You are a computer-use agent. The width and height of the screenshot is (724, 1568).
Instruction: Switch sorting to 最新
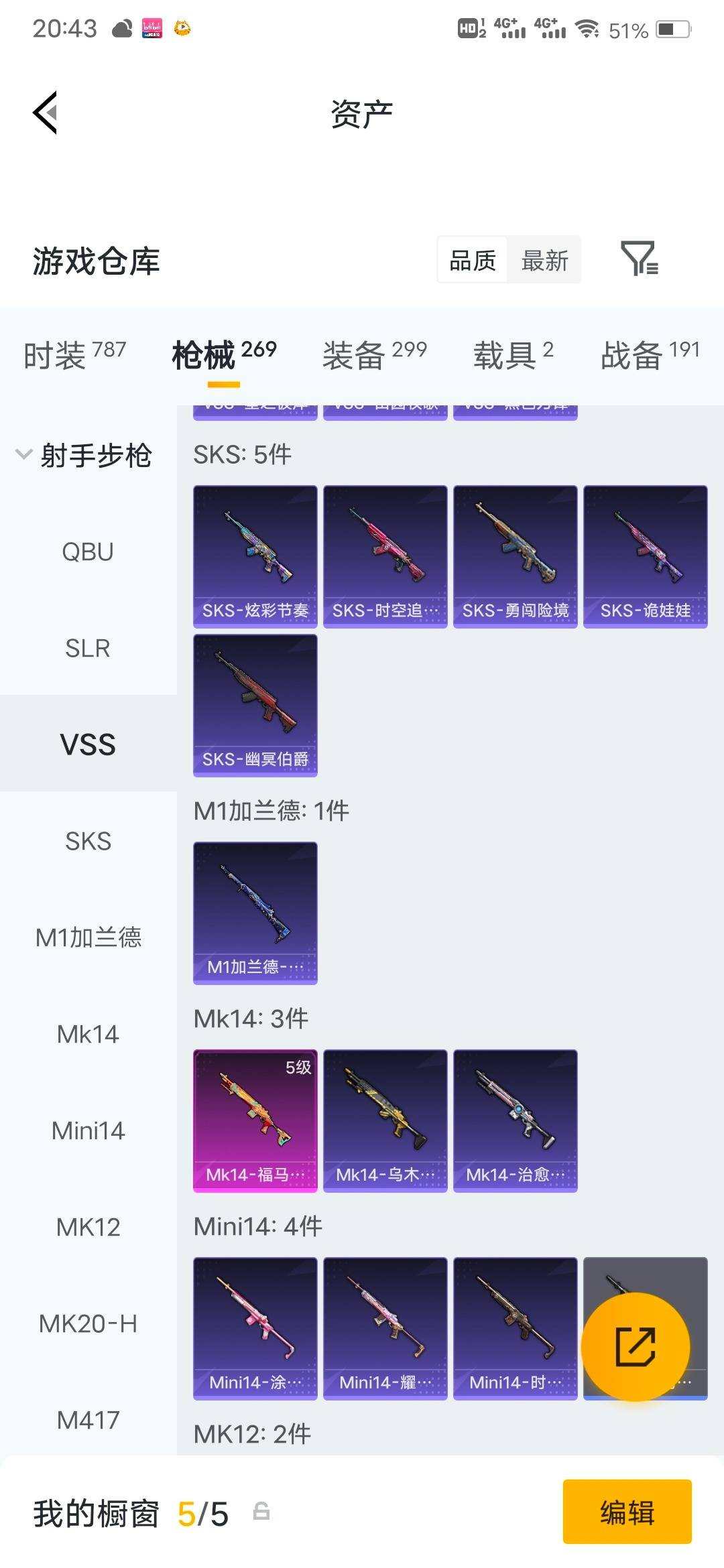[545, 261]
